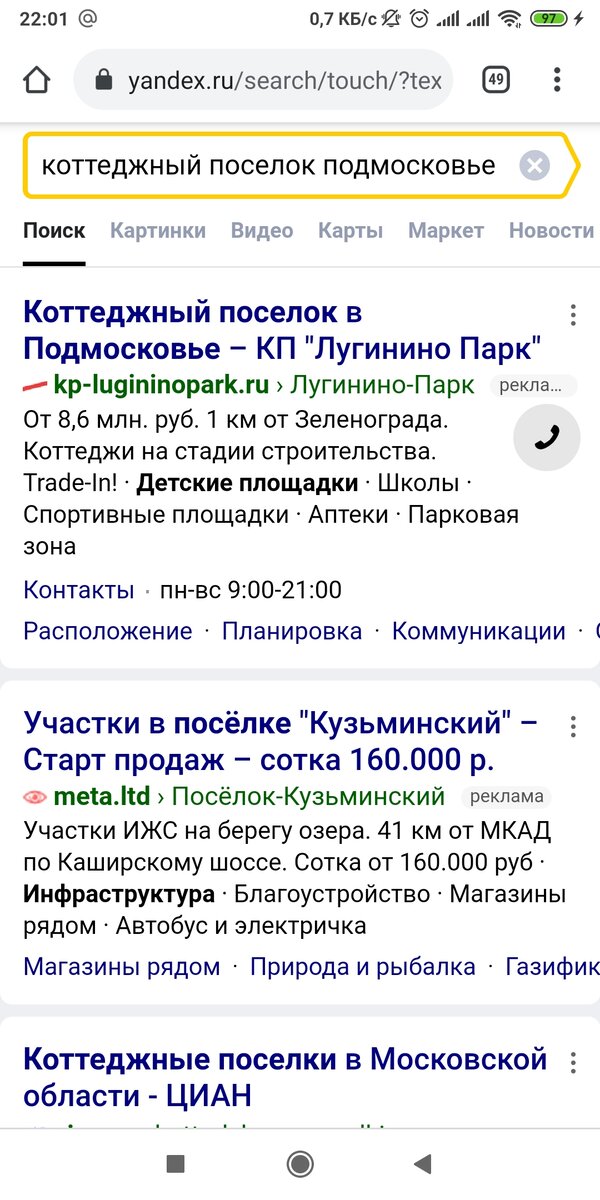Image resolution: width=600 pixels, height=1200 pixels.
Task: Open the Chrome overflow menu
Action: [557, 80]
